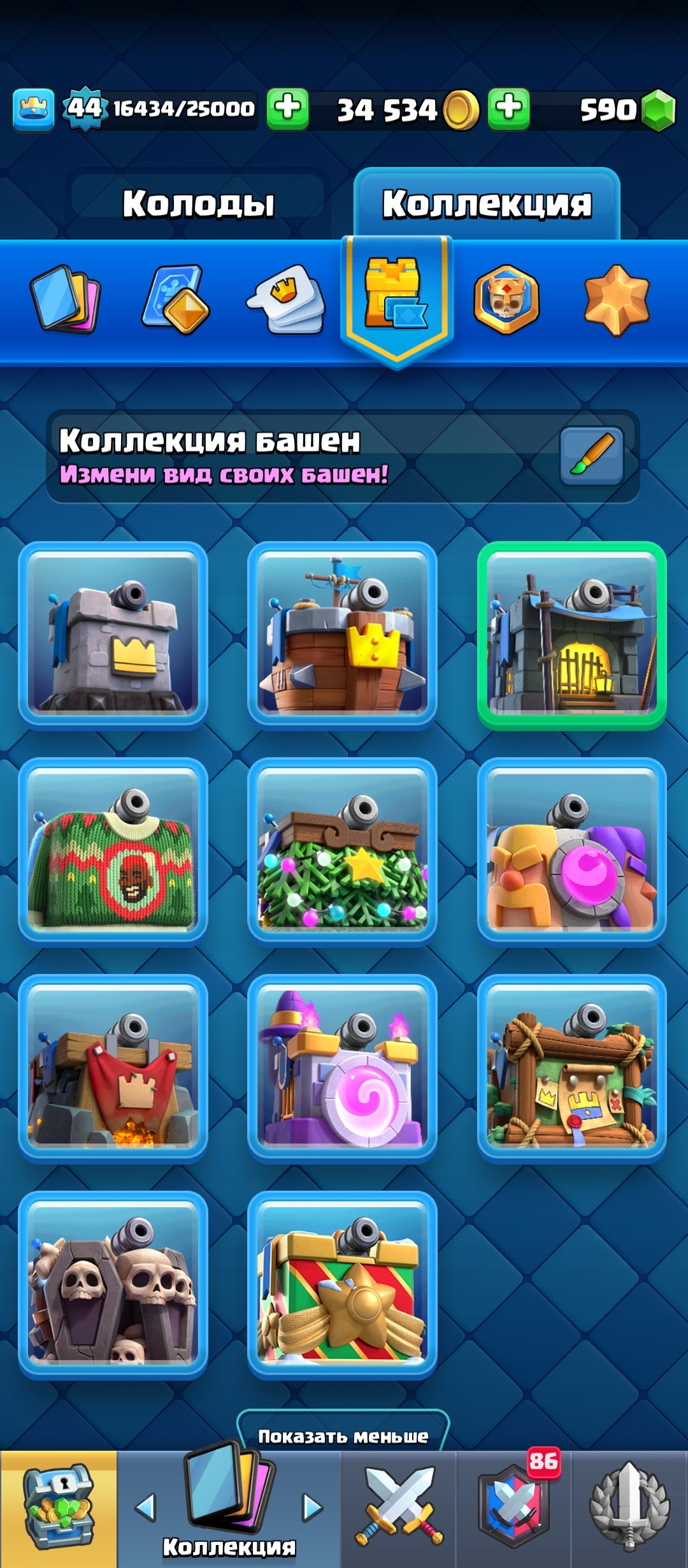Open the tournaments sword and laurel tab

[629, 1508]
